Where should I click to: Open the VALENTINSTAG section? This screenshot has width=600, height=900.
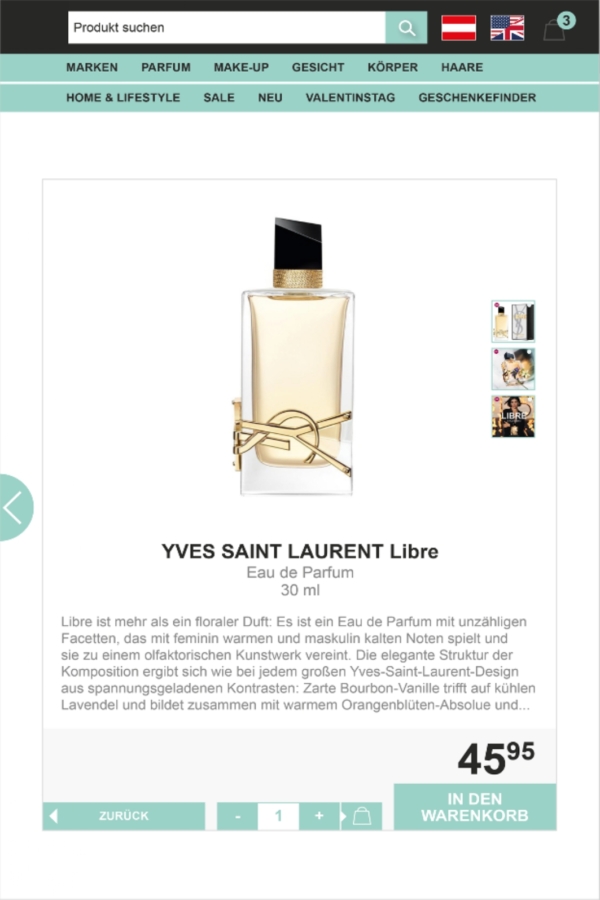(x=350, y=98)
